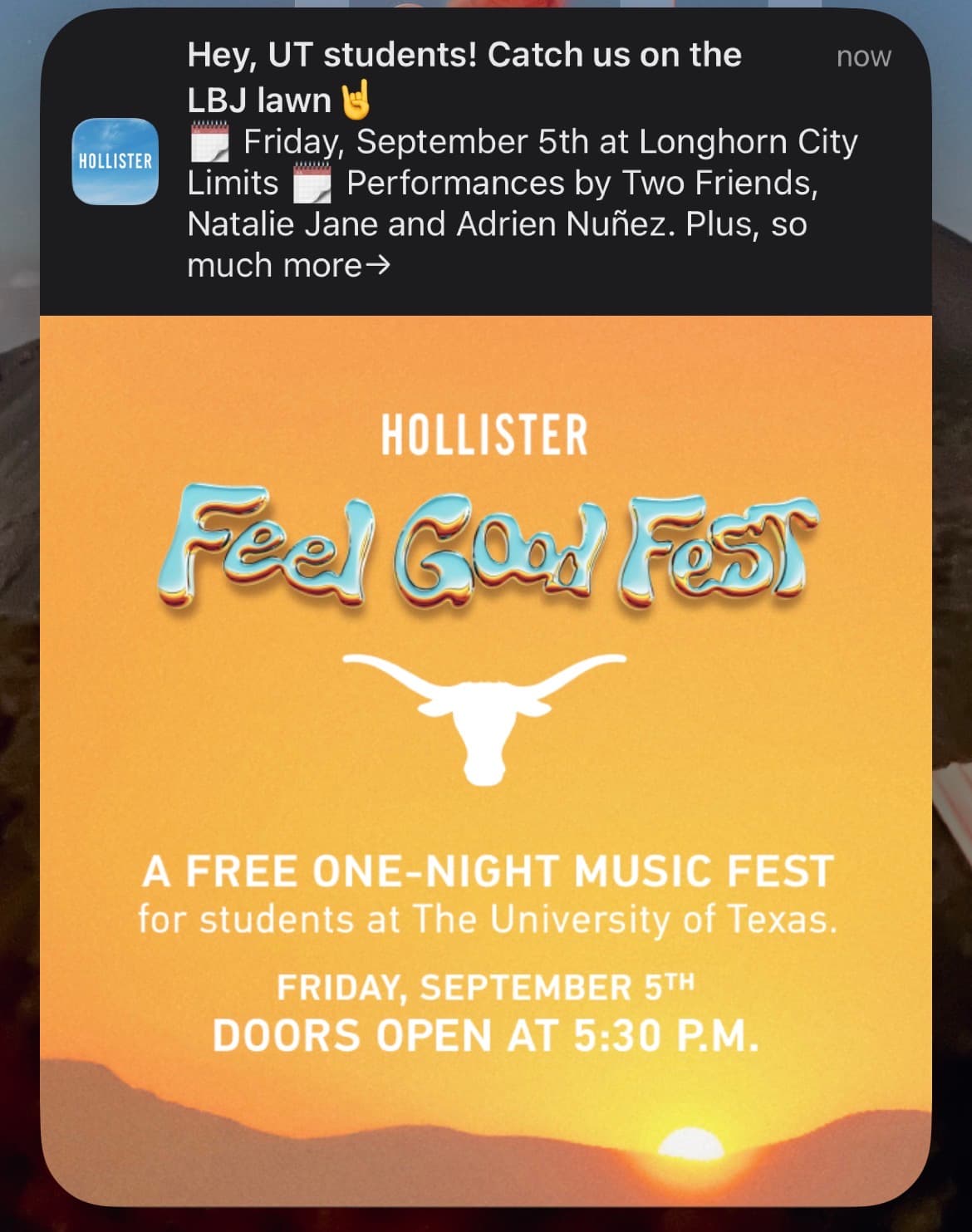
Task: Tap the arrow at much more
Action: (380, 264)
